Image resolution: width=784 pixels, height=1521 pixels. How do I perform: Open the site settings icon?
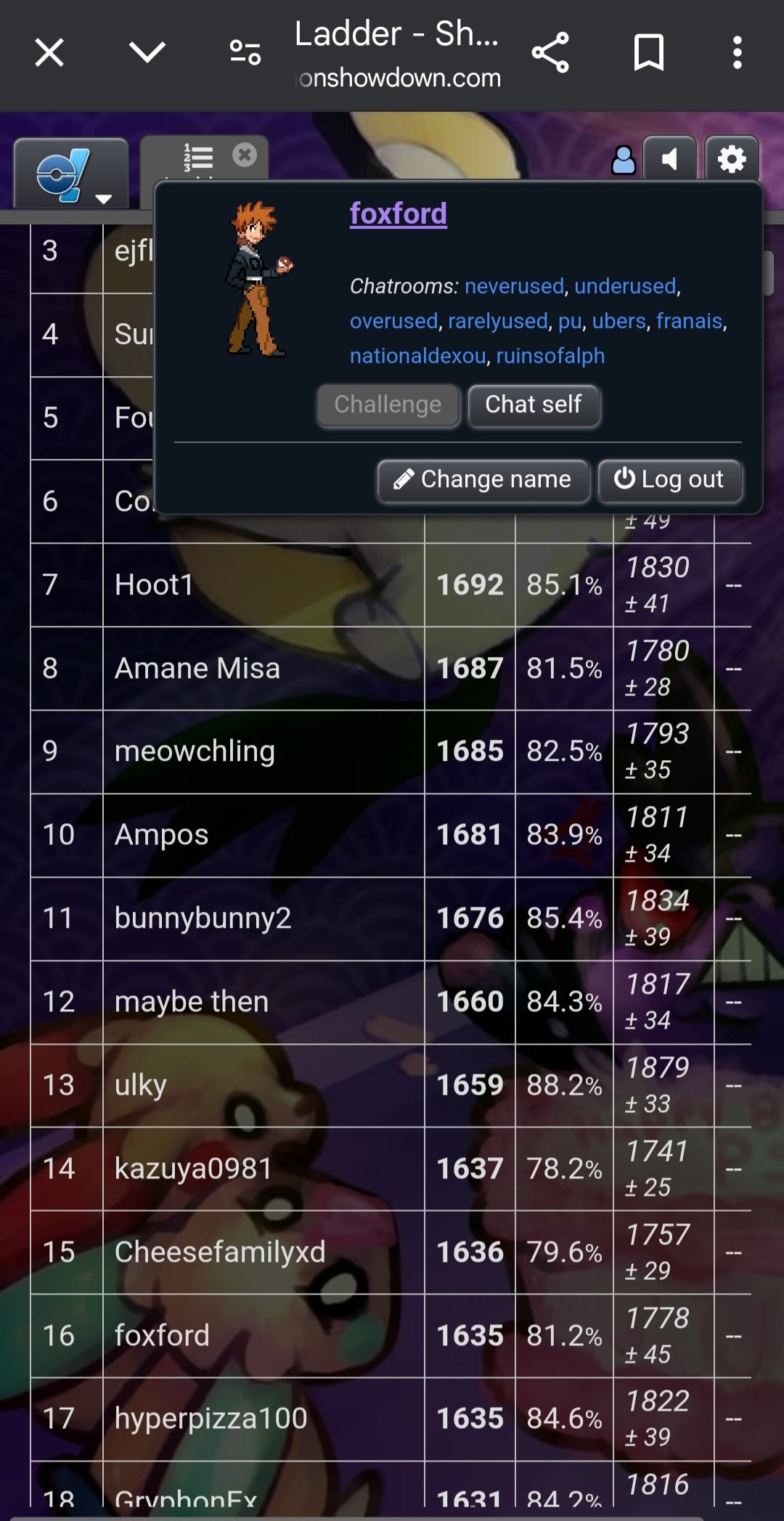coord(245,53)
